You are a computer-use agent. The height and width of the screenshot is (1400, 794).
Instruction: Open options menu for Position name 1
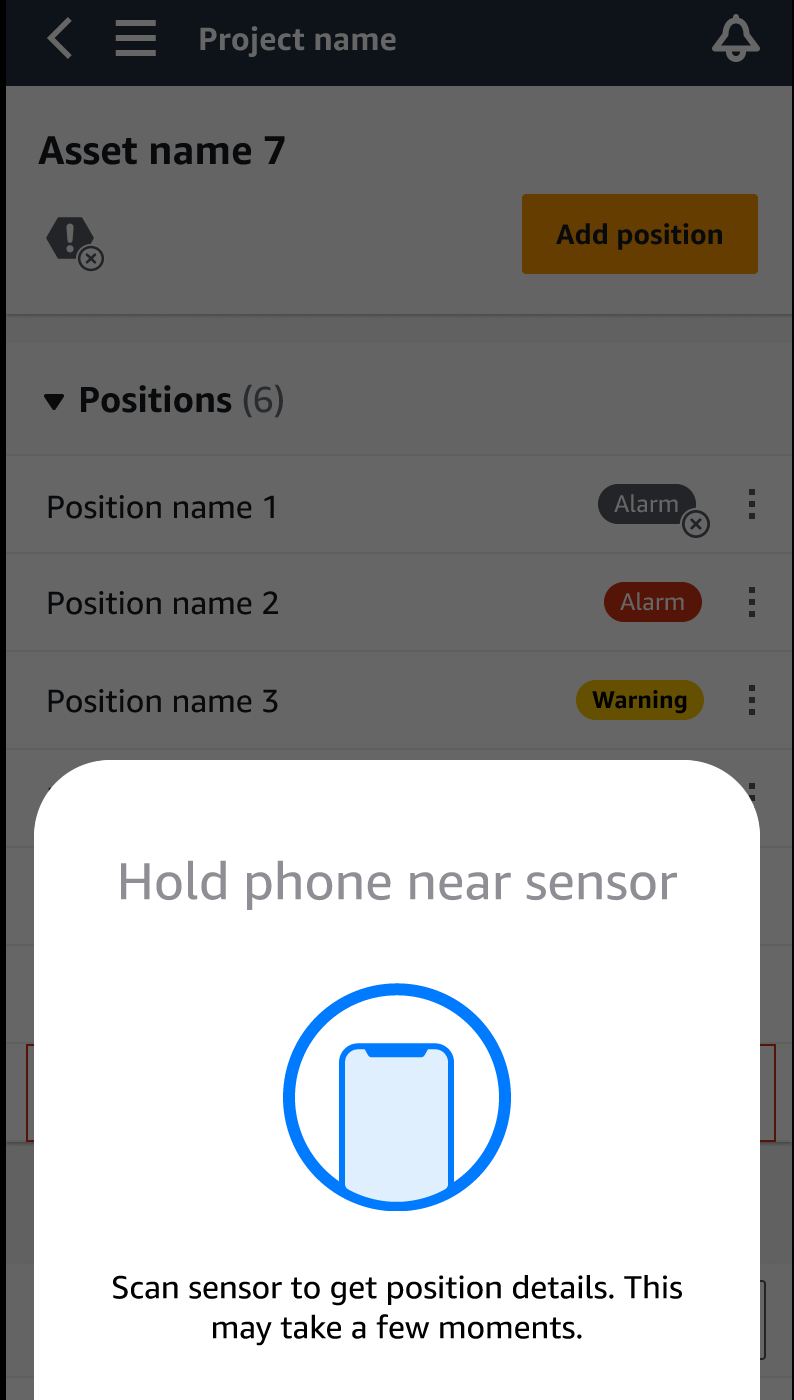point(752,506)
